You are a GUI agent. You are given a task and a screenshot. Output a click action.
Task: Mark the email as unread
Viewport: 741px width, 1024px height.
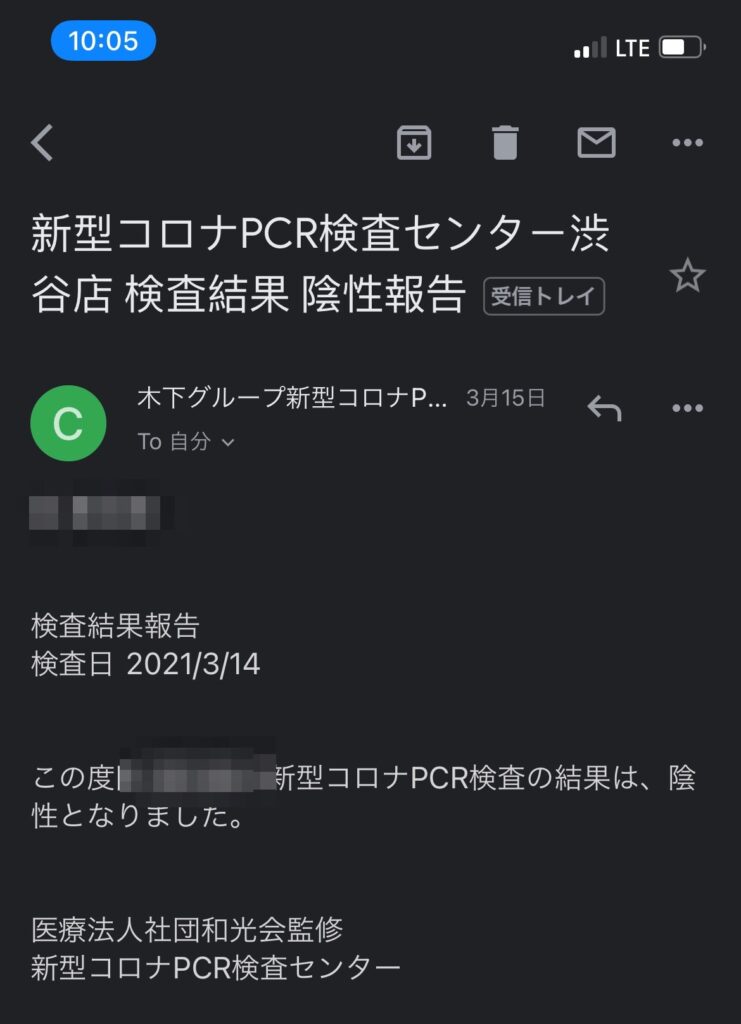pyautogui.click(x=596, y=143)
